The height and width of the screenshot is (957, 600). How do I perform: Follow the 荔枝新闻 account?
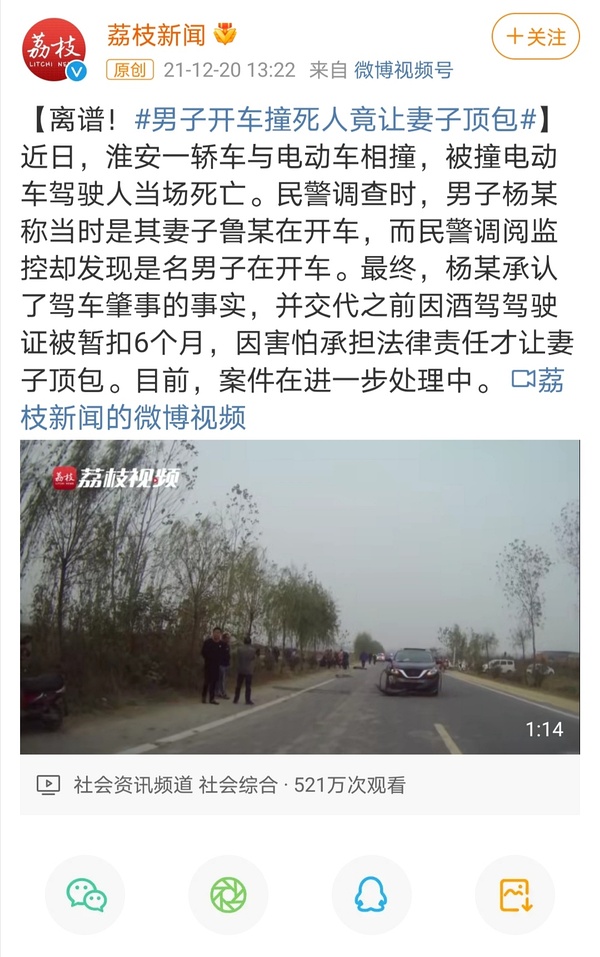point(535,37)
